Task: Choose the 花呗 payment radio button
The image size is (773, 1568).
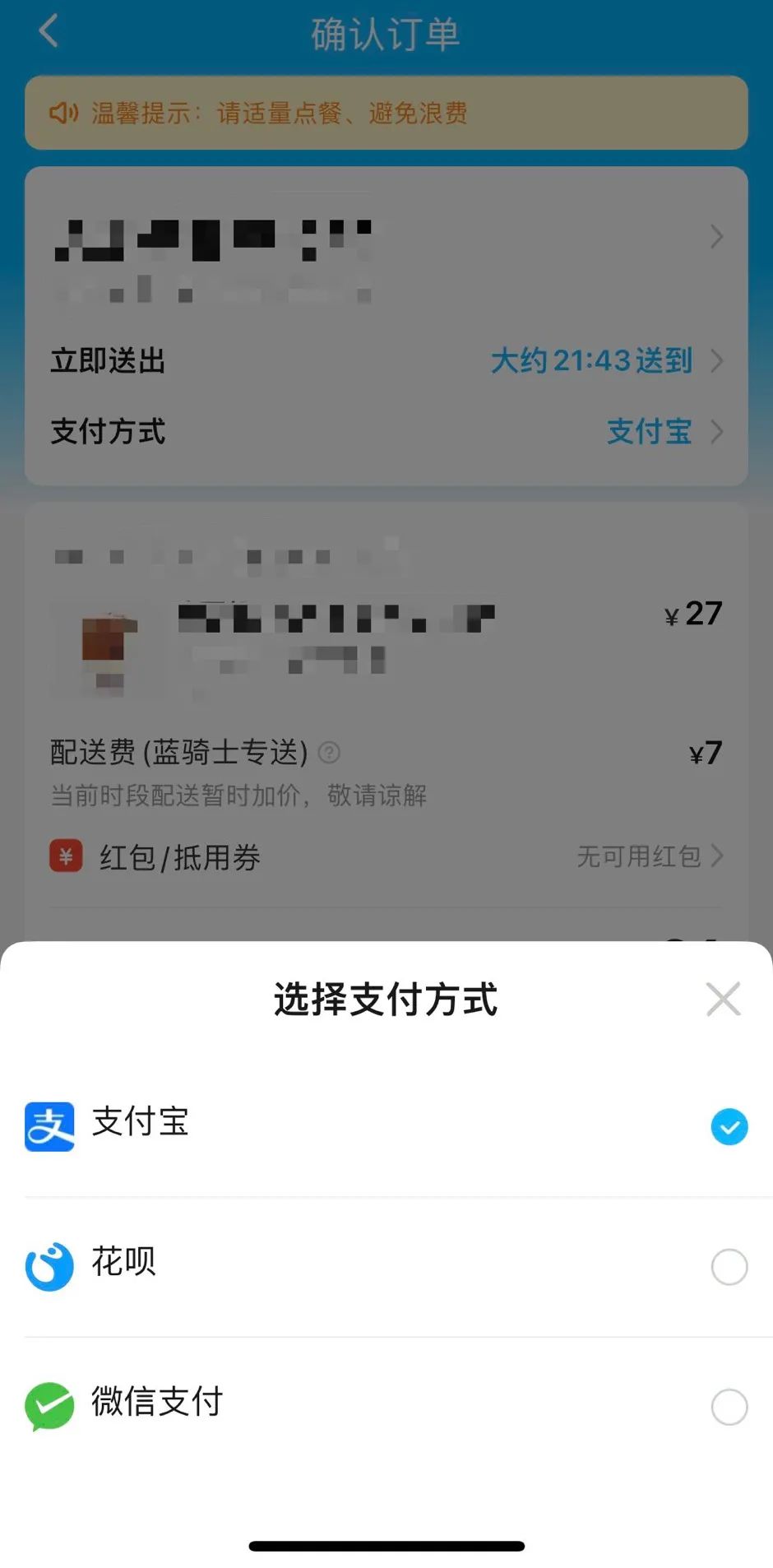Action: [727, 1267]
